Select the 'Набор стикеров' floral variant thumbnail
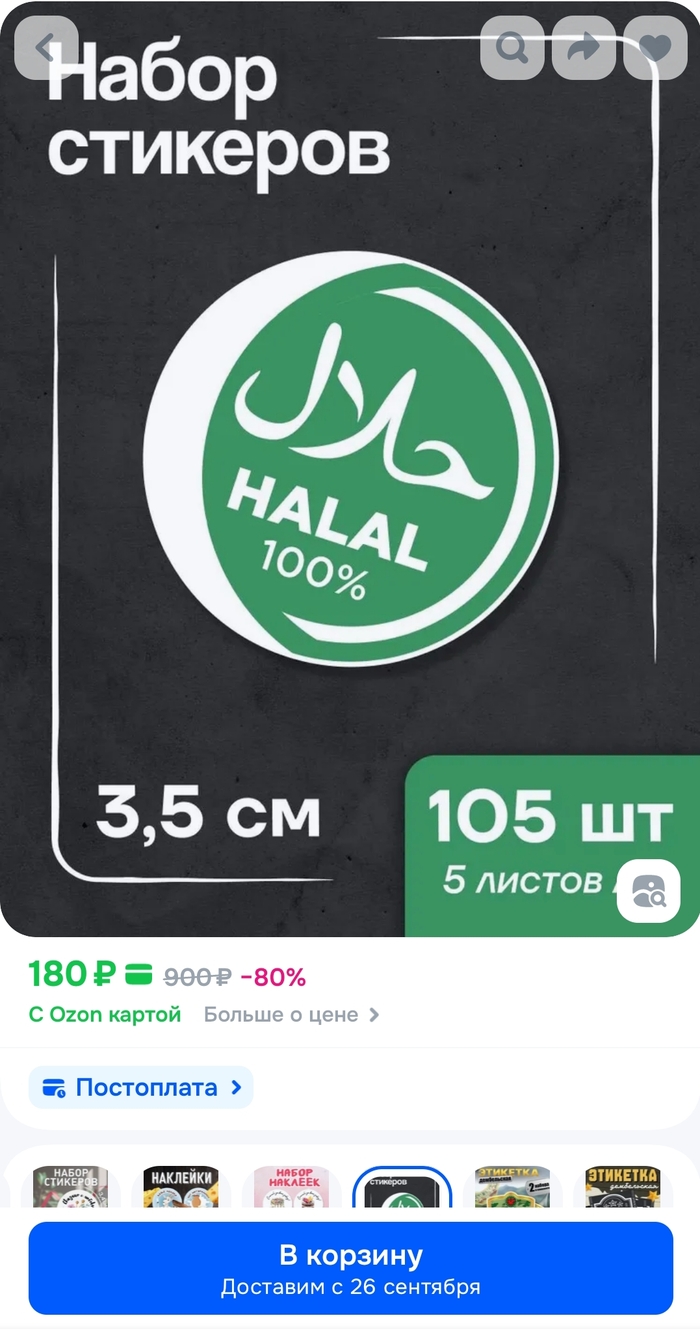The height and width of the screenshot is (1331, 700). pyautogui.click(x=71, y=1186)
